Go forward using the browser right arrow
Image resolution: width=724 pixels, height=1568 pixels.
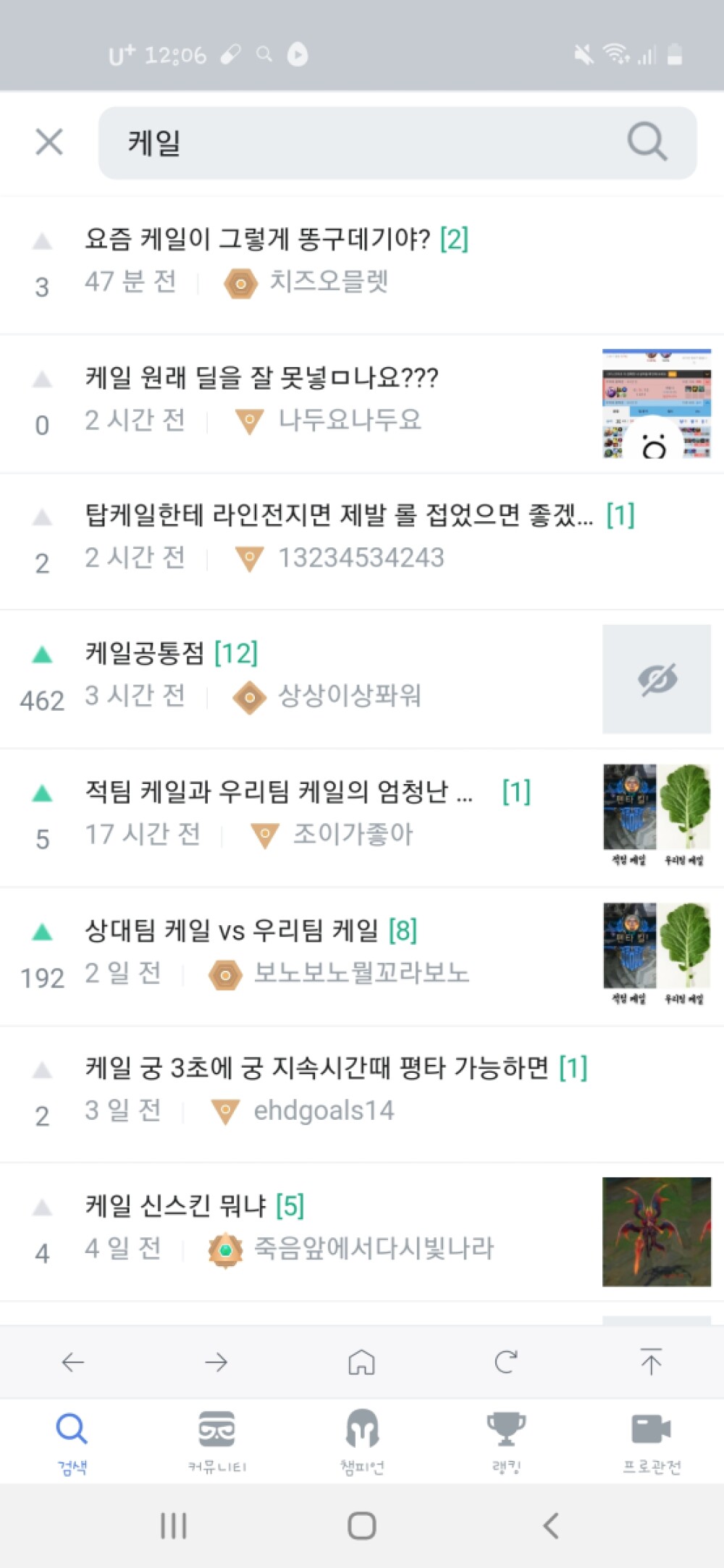click(216, 1362)
